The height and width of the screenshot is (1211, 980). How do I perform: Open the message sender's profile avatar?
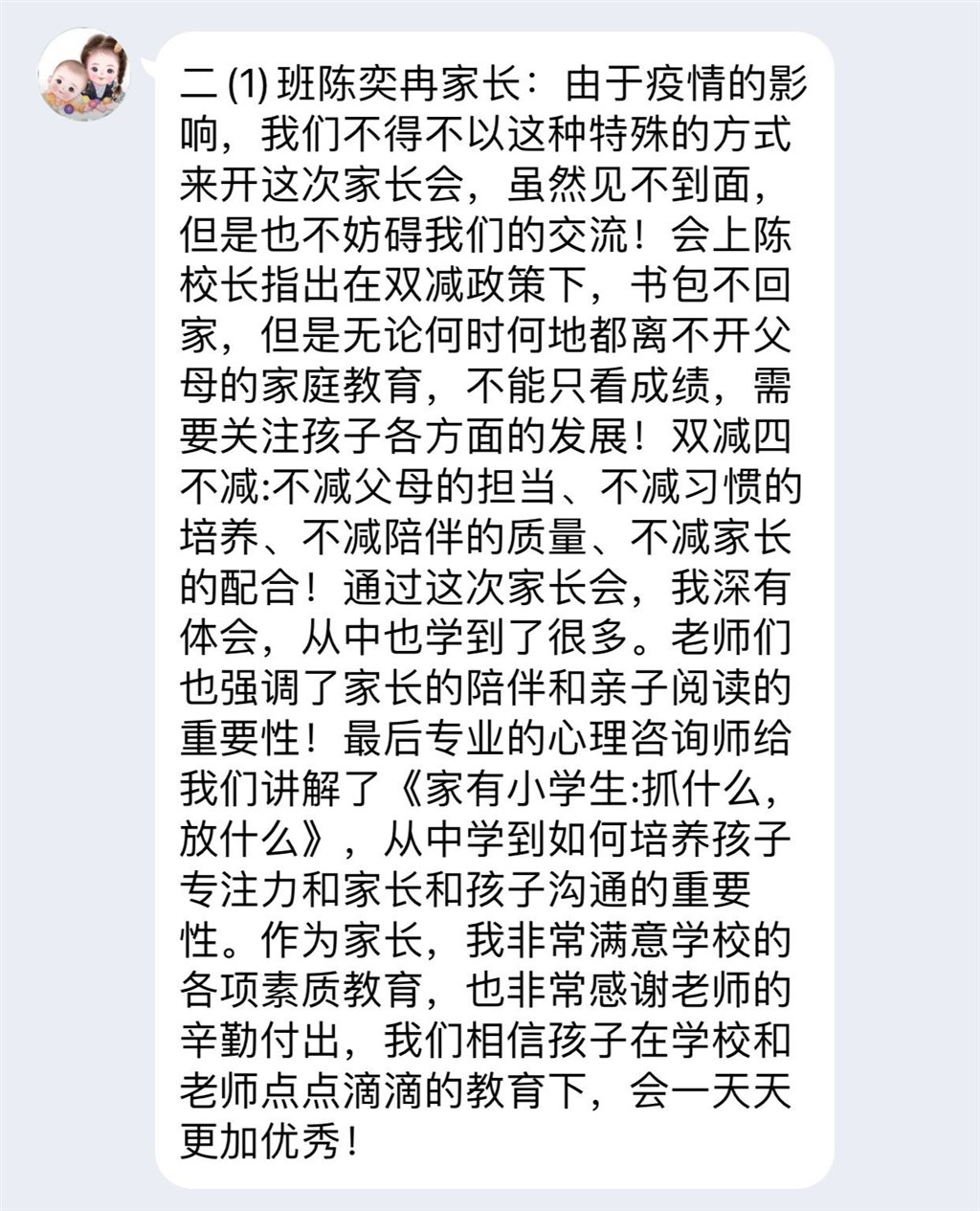tap(83, 75)
